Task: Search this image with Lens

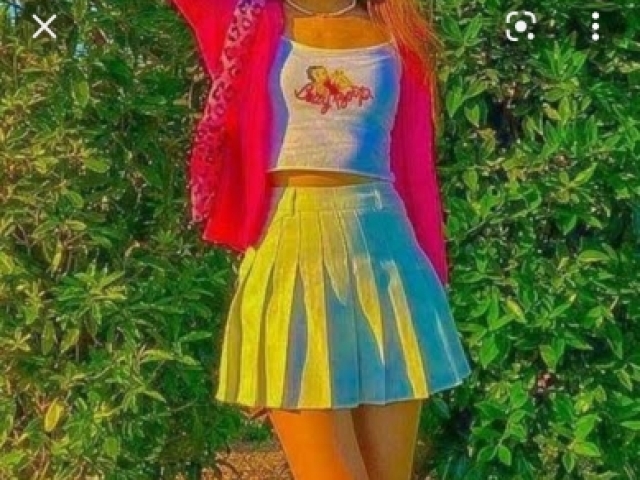Action: tap(520, 27)
